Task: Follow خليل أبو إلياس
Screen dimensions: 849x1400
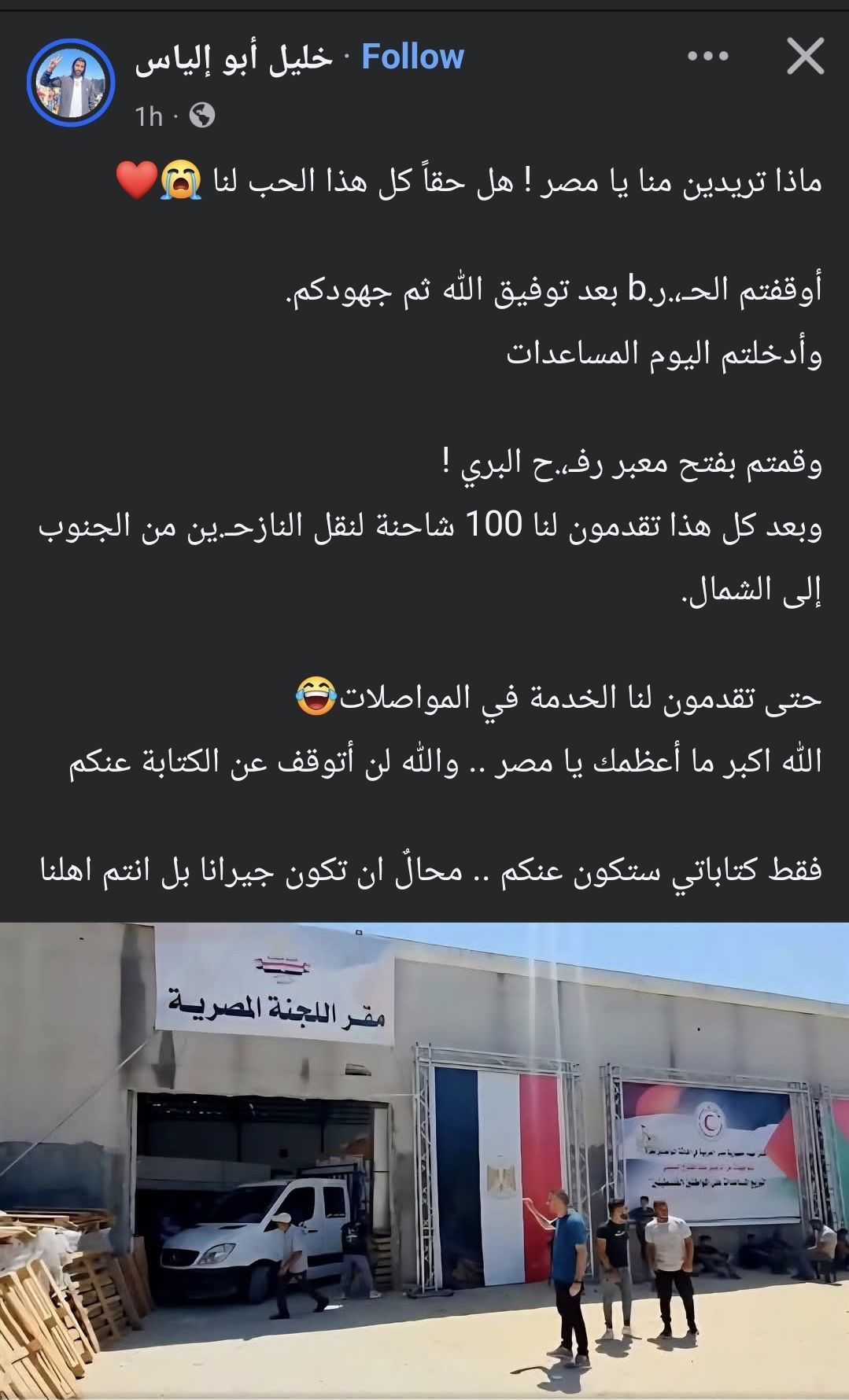Action: tap(412, 57)
